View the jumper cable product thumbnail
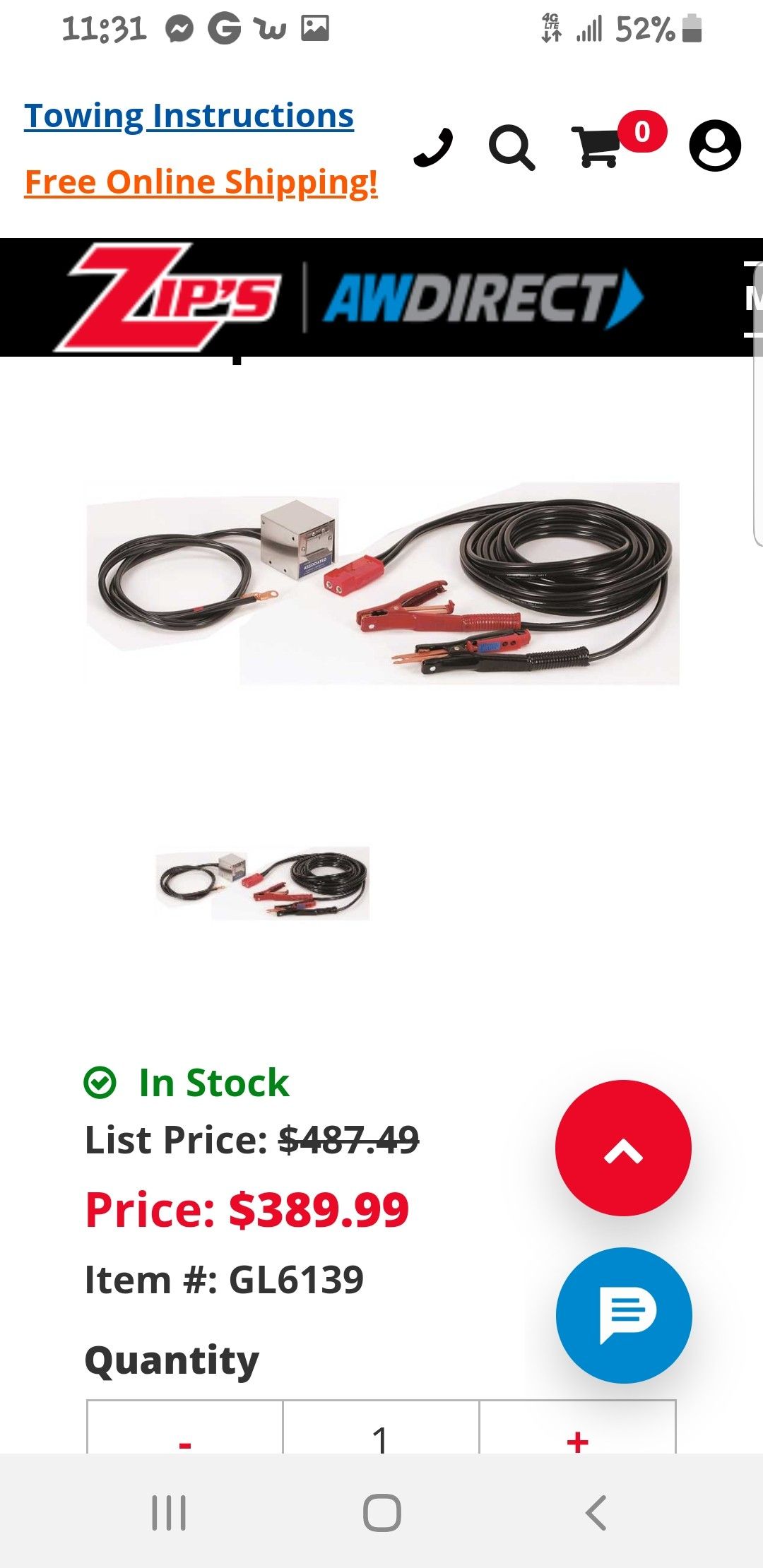The height and width of the screenshot is (1568, 763). click(x=261, y=881)
